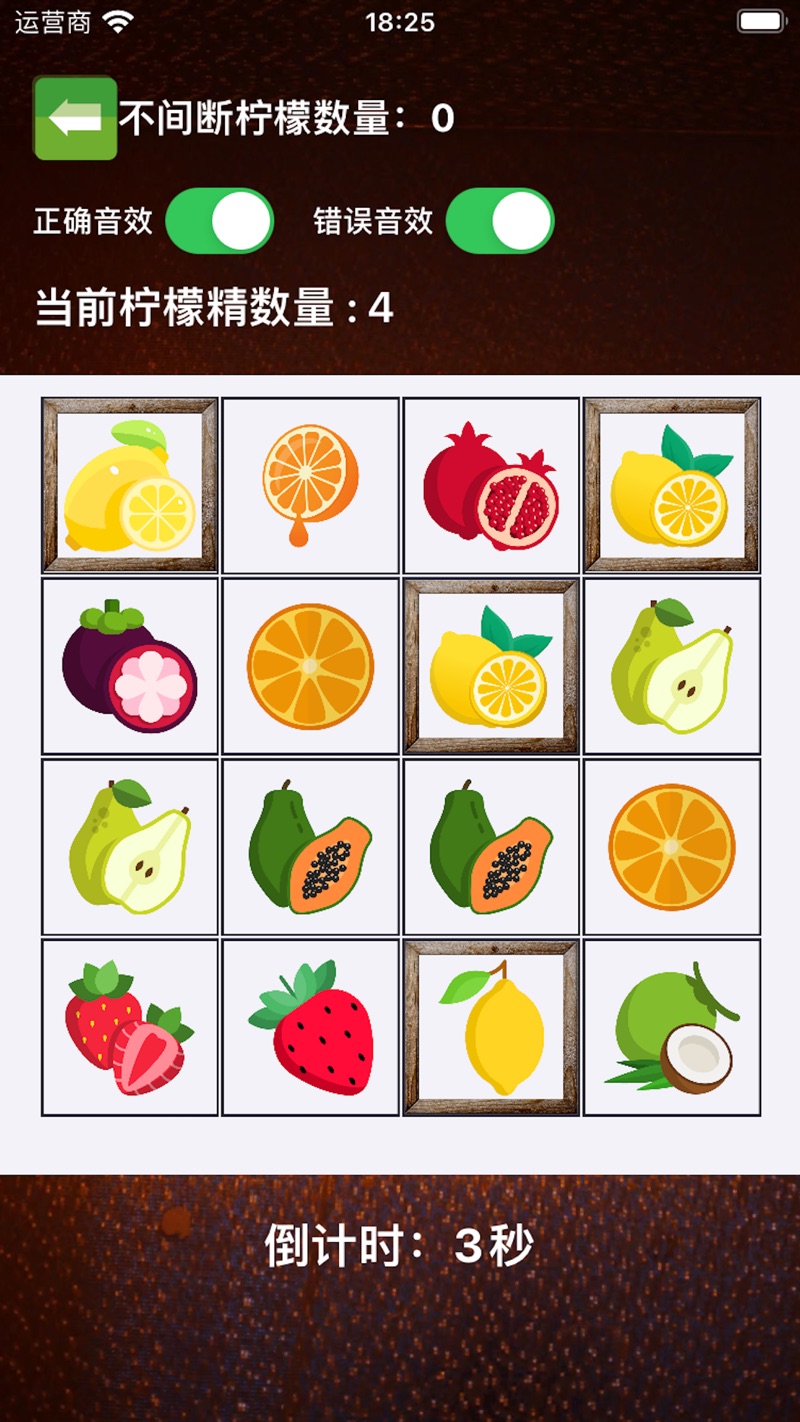The image size is (800, 1422).
Task: Toggle the correct-sound switch on the left
Action: (218, 221)
